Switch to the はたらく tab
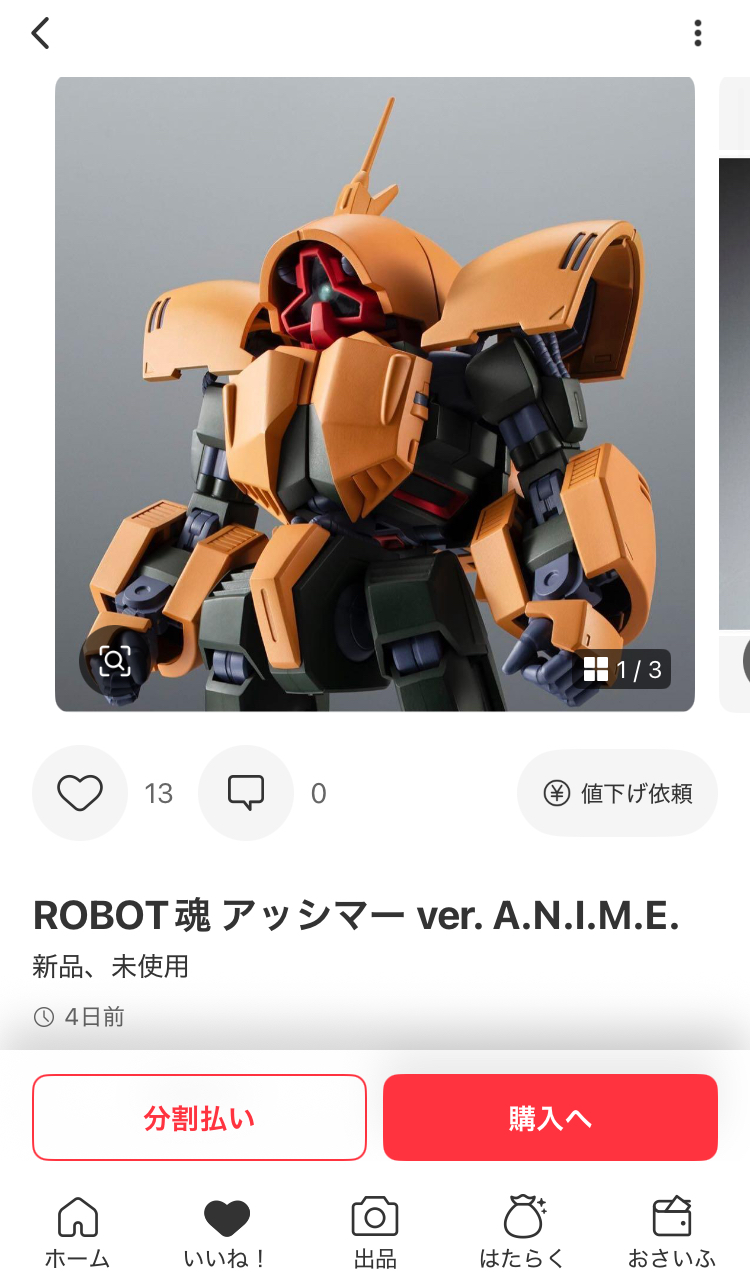The image size is (750, 1283). coord(523,1231)
